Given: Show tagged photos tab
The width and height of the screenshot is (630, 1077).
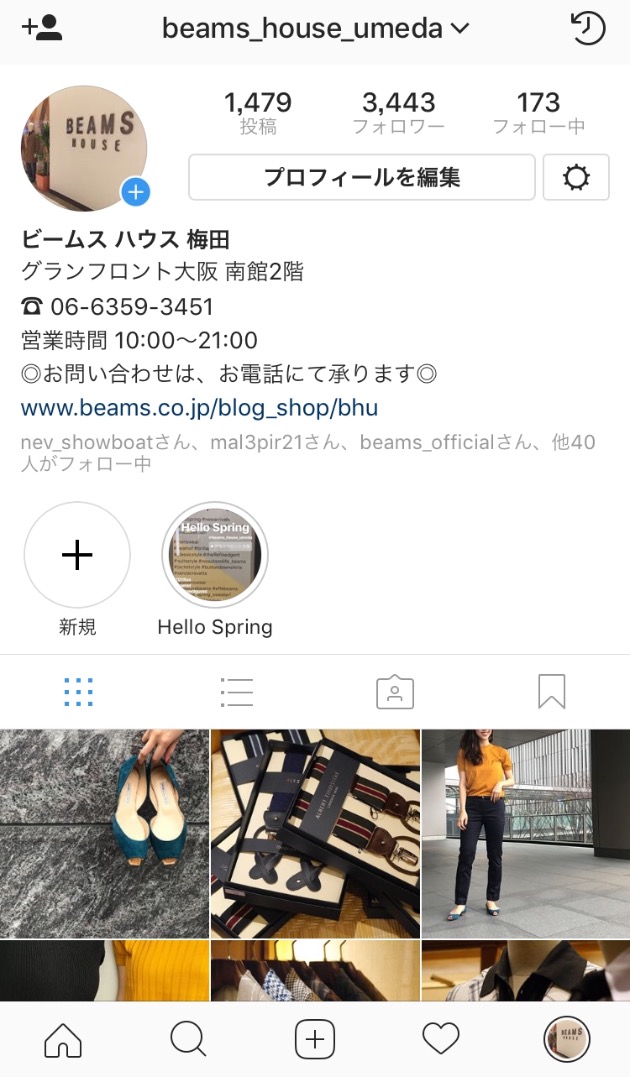Looking at the screenshot, I should coord(394,691).
